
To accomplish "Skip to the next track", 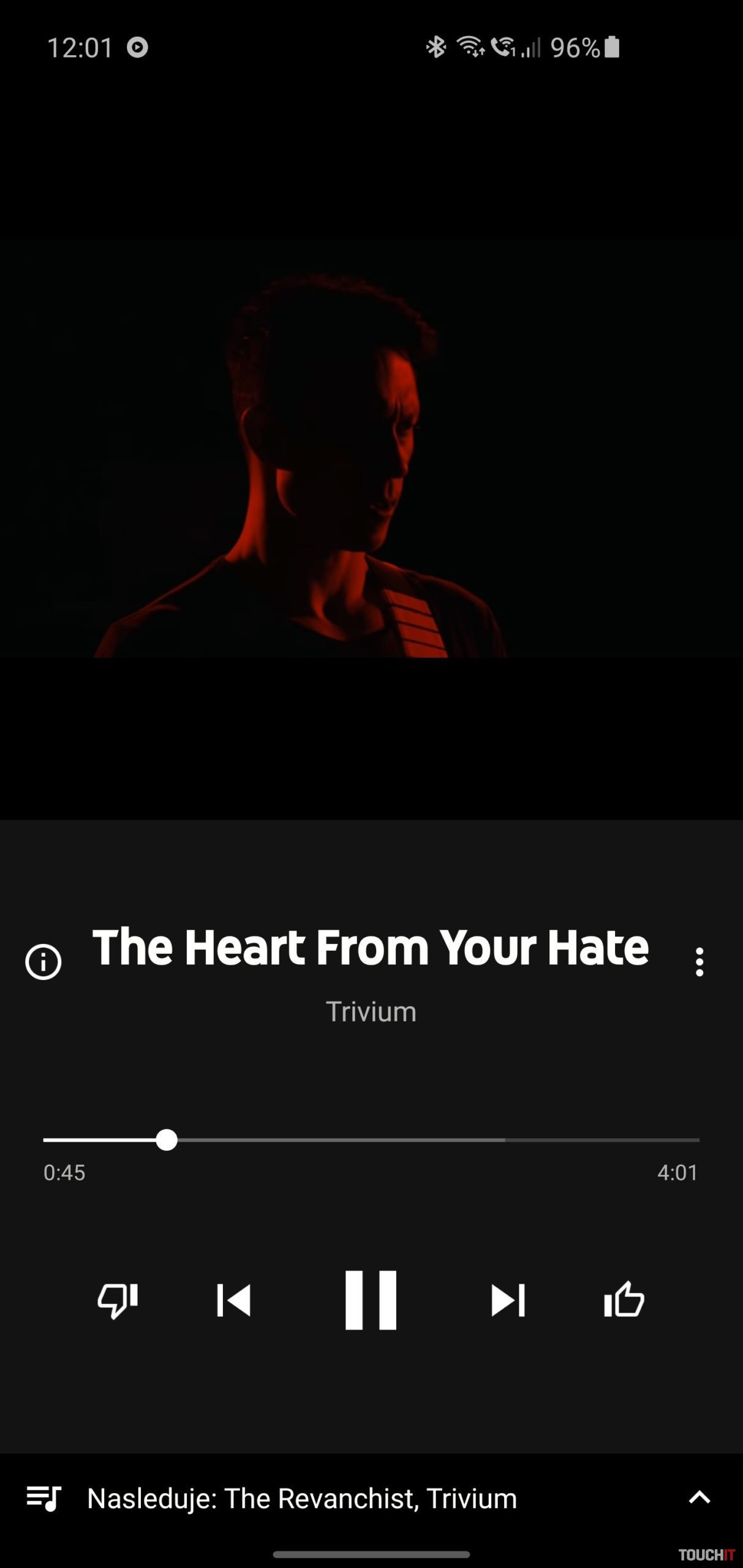I will (508, 1300).
